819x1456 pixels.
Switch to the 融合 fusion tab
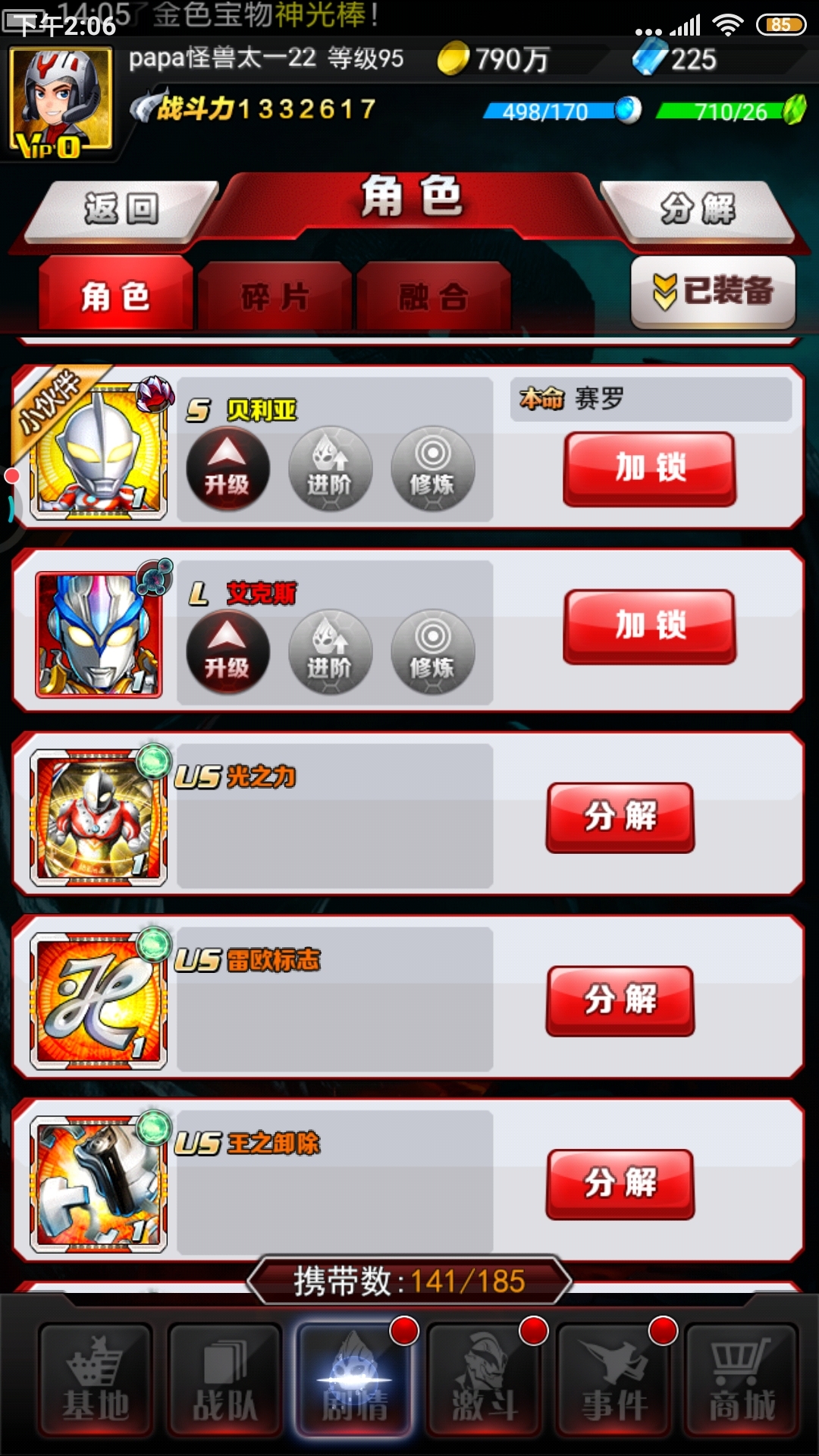click(x=433, y=297)
